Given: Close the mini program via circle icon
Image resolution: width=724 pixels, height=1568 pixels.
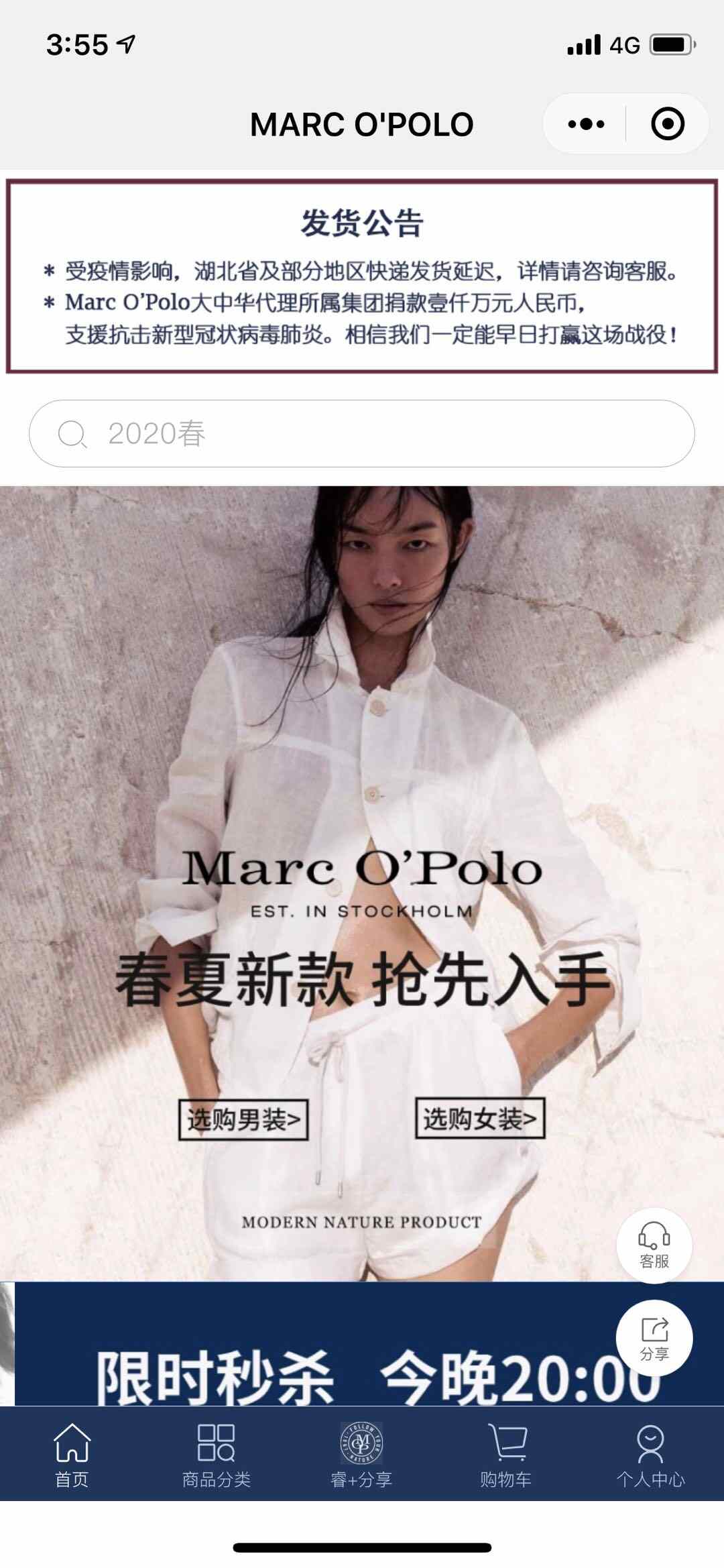Looking at the screenshot, I should click(667, 124).
